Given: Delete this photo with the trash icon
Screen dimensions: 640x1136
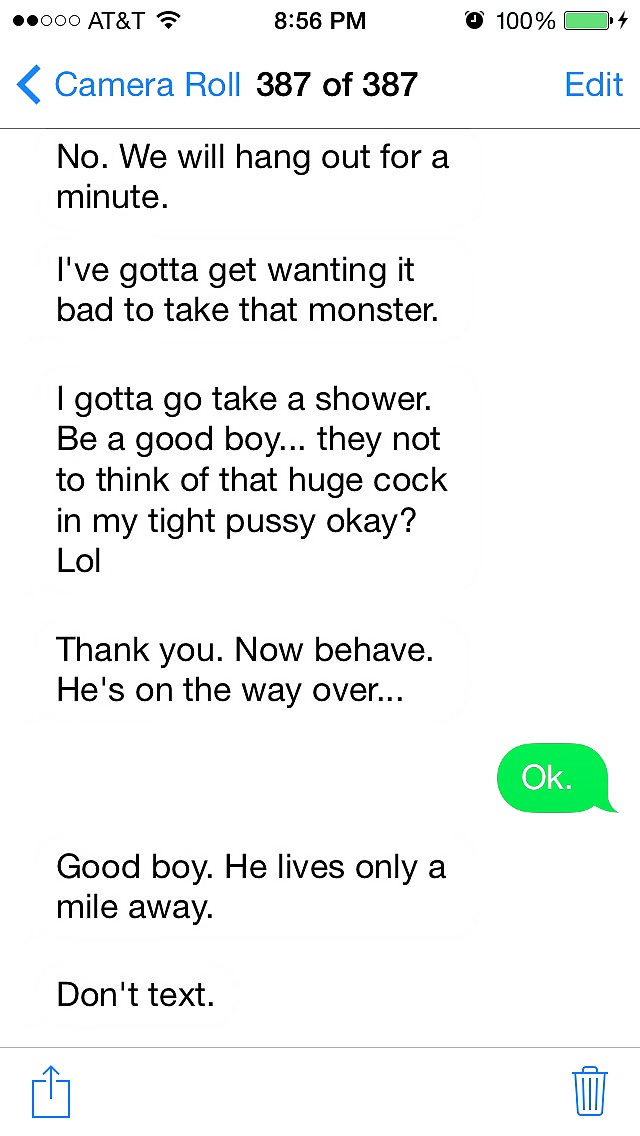Looking at the screenshot, I should click(x=590, y=1090).
